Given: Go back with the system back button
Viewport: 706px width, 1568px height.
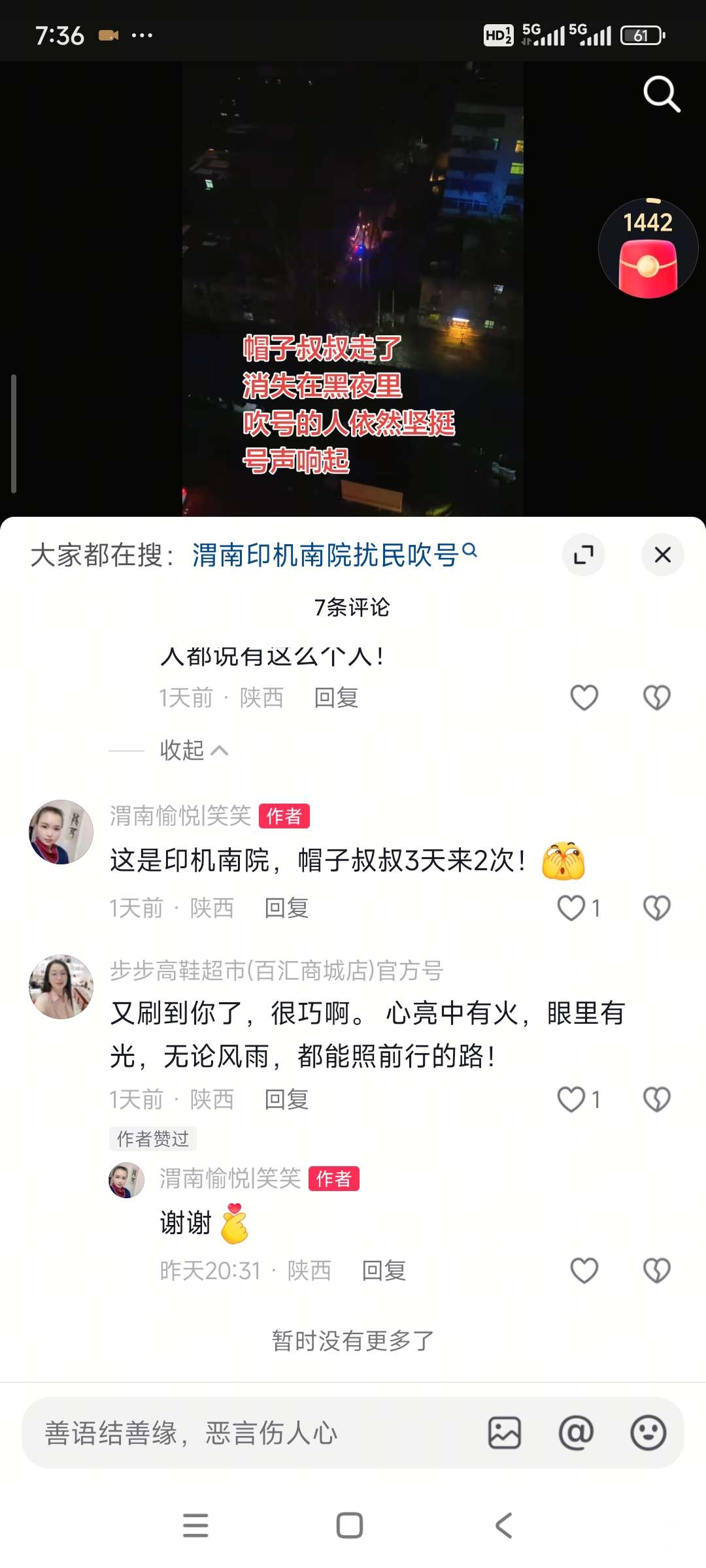Looking at the screenshot, I should pyautogui.click(x=503, y=1526).
